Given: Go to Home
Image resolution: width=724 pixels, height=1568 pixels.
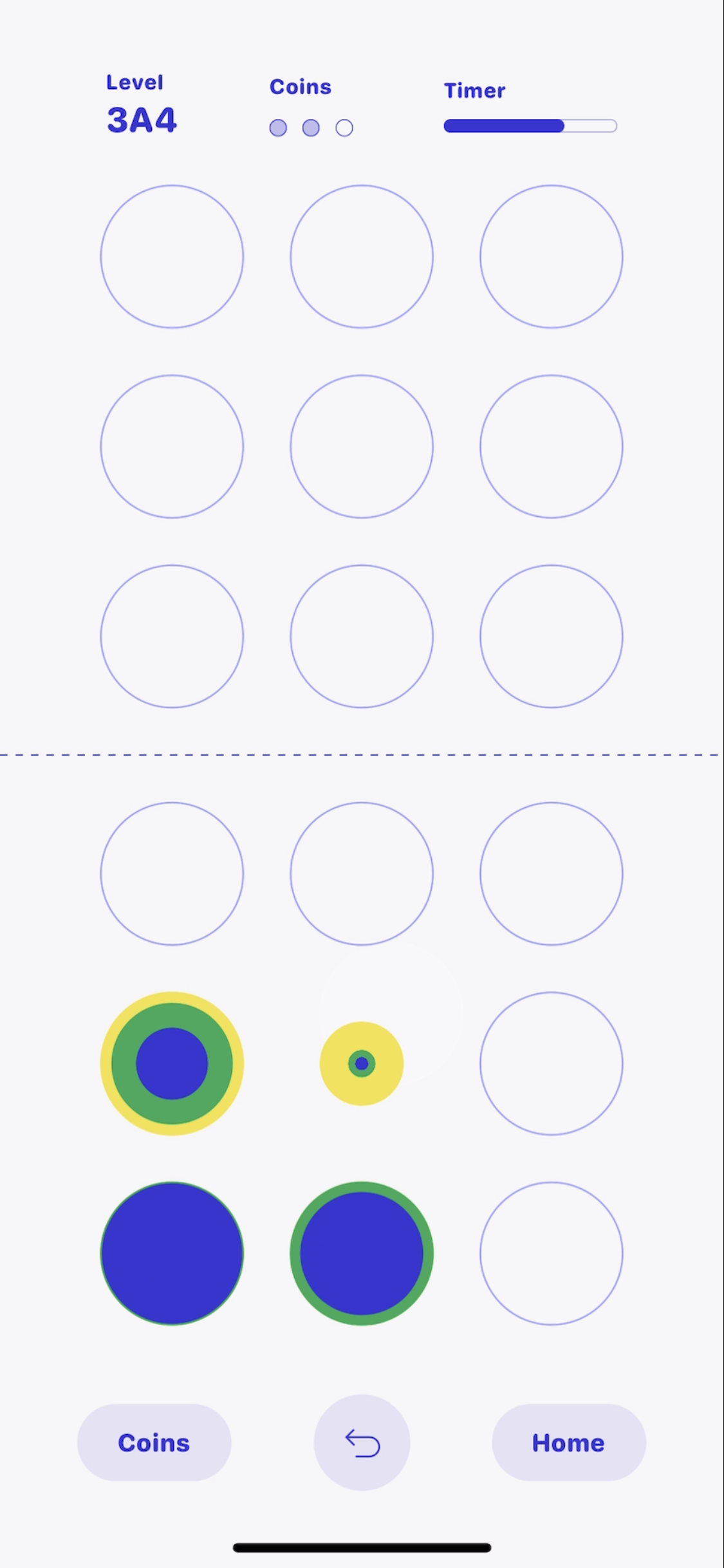Looking at the screenshot, I should point(569,1442).
